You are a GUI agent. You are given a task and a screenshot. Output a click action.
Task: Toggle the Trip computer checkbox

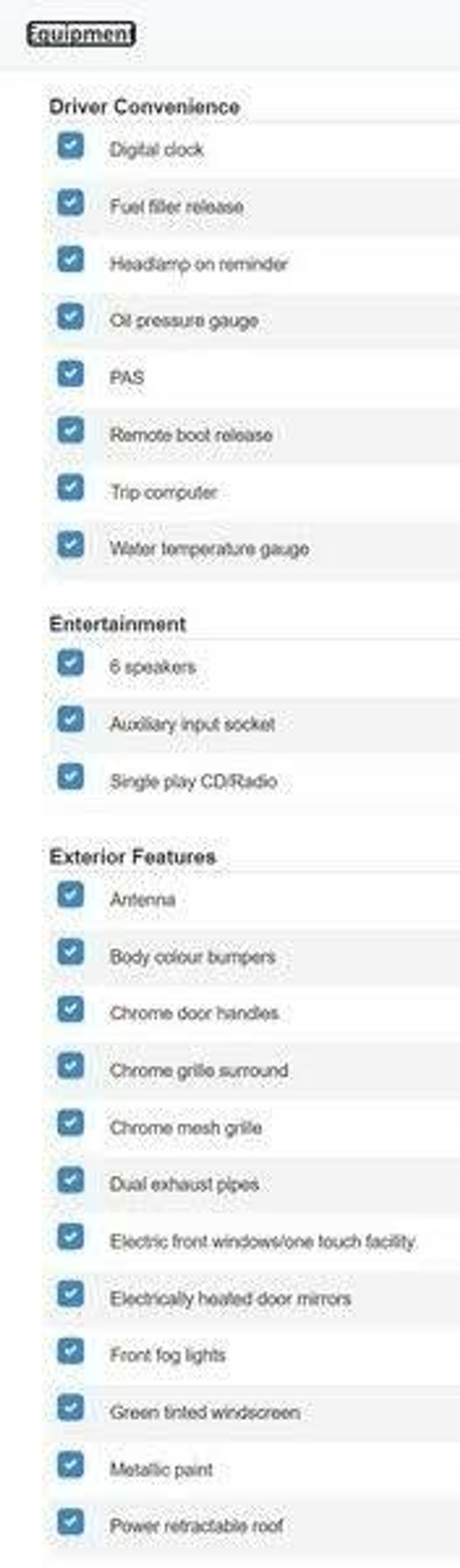click(x=71, y=487)
